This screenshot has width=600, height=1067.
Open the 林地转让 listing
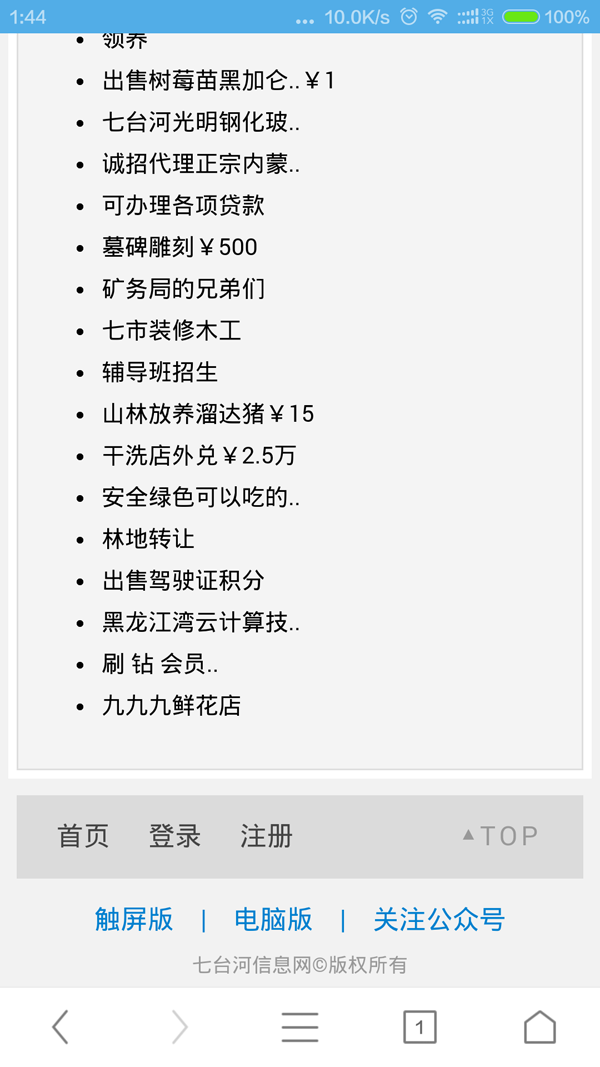(x=148, y=539)
